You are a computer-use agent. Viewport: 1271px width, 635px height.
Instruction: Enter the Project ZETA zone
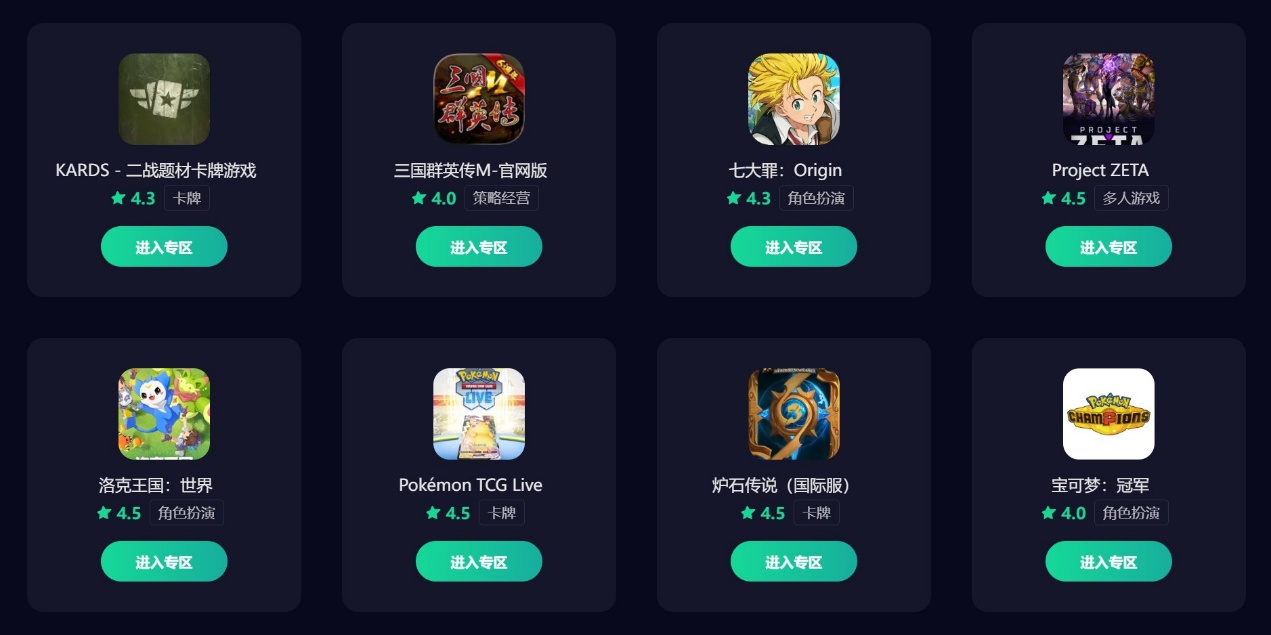point(1108,247)
